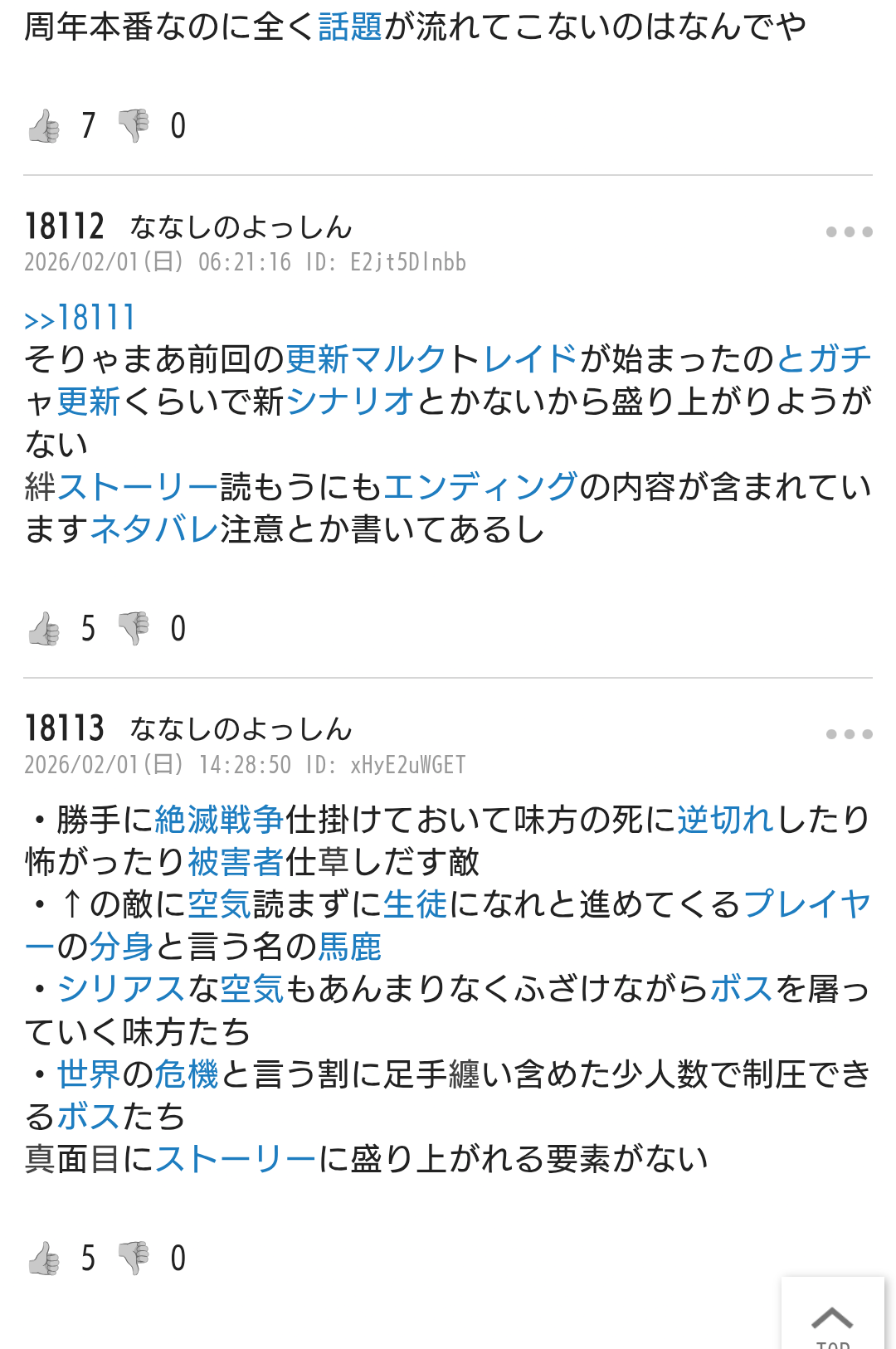Dislike comment 18112

[133, 629]
